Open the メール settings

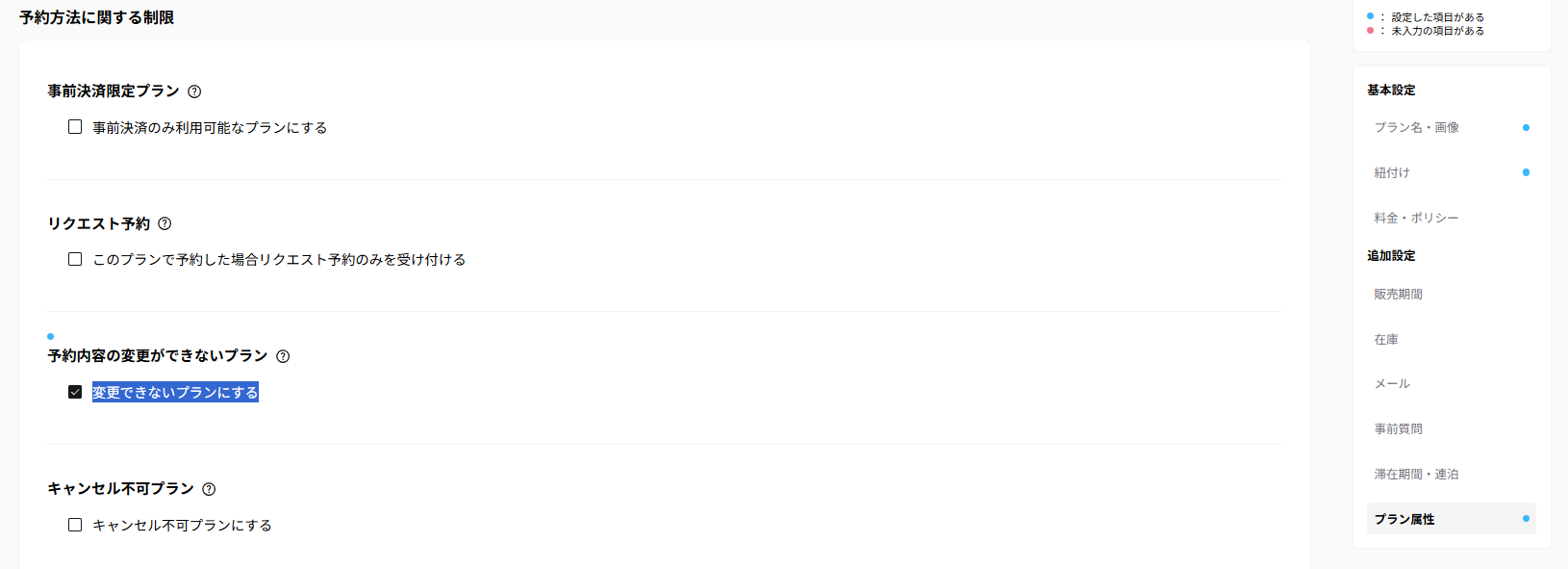[x=1392, y=383]
